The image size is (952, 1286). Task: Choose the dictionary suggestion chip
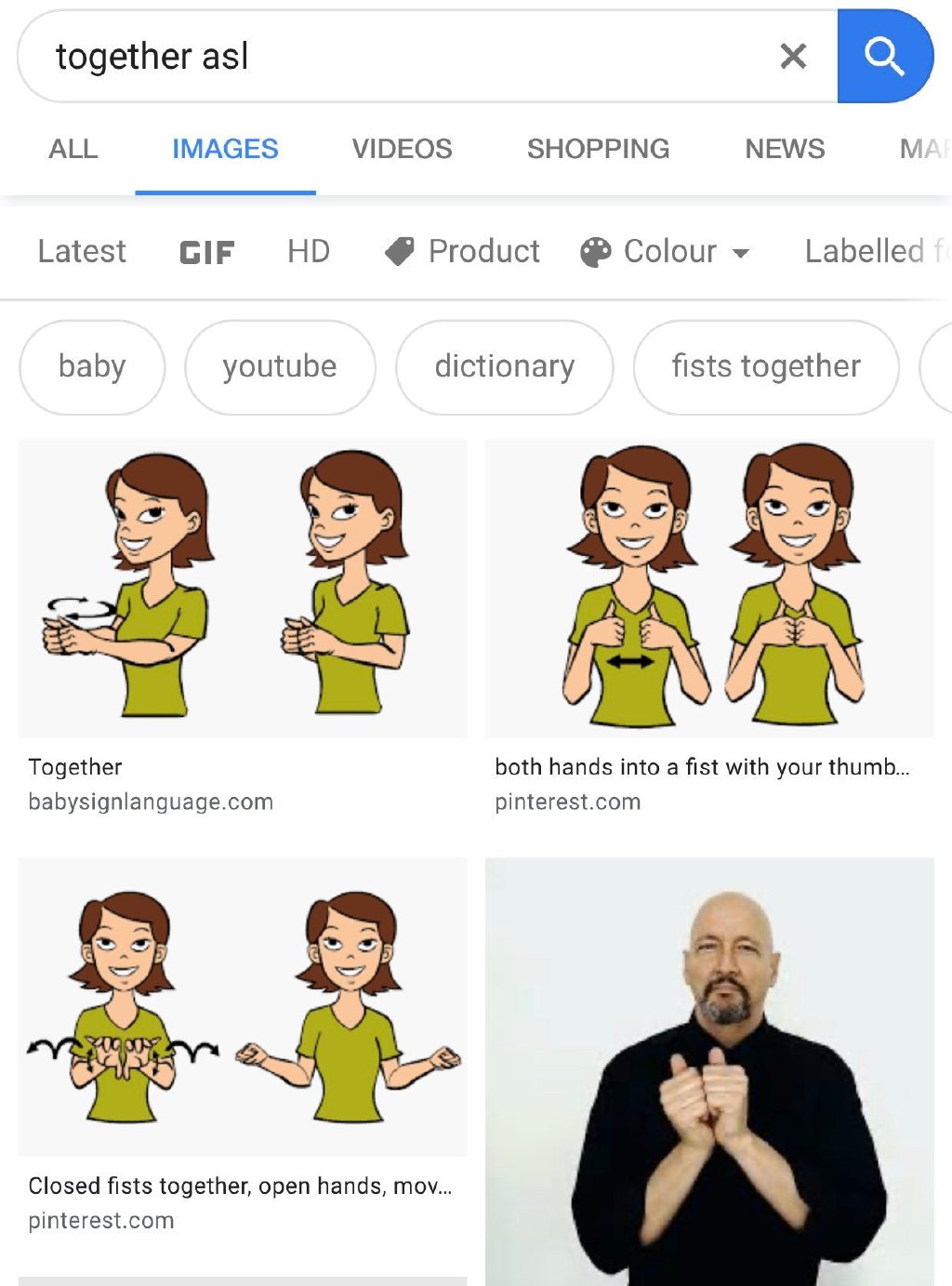504,366
